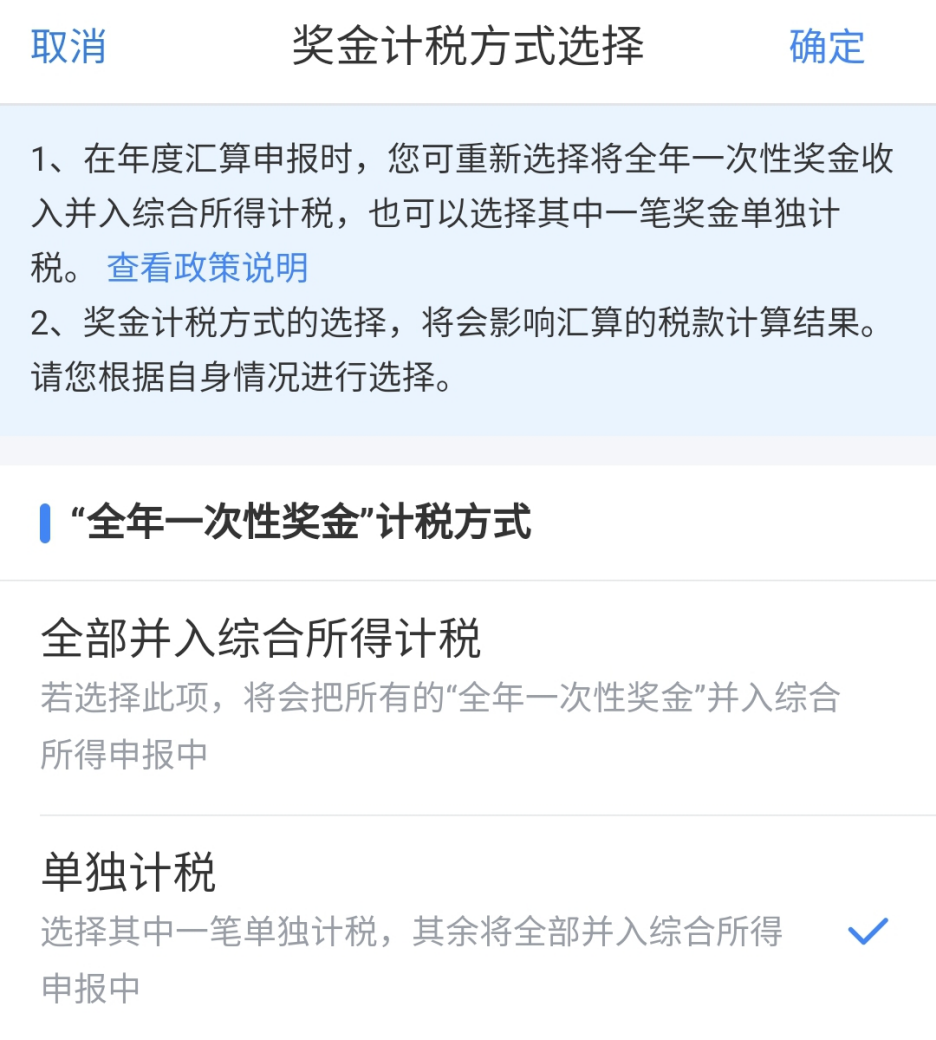Image resolution: width=936 pixels, height=1040 pixels.
Task: Confirm selection with 确定
Action: point(826,47)
